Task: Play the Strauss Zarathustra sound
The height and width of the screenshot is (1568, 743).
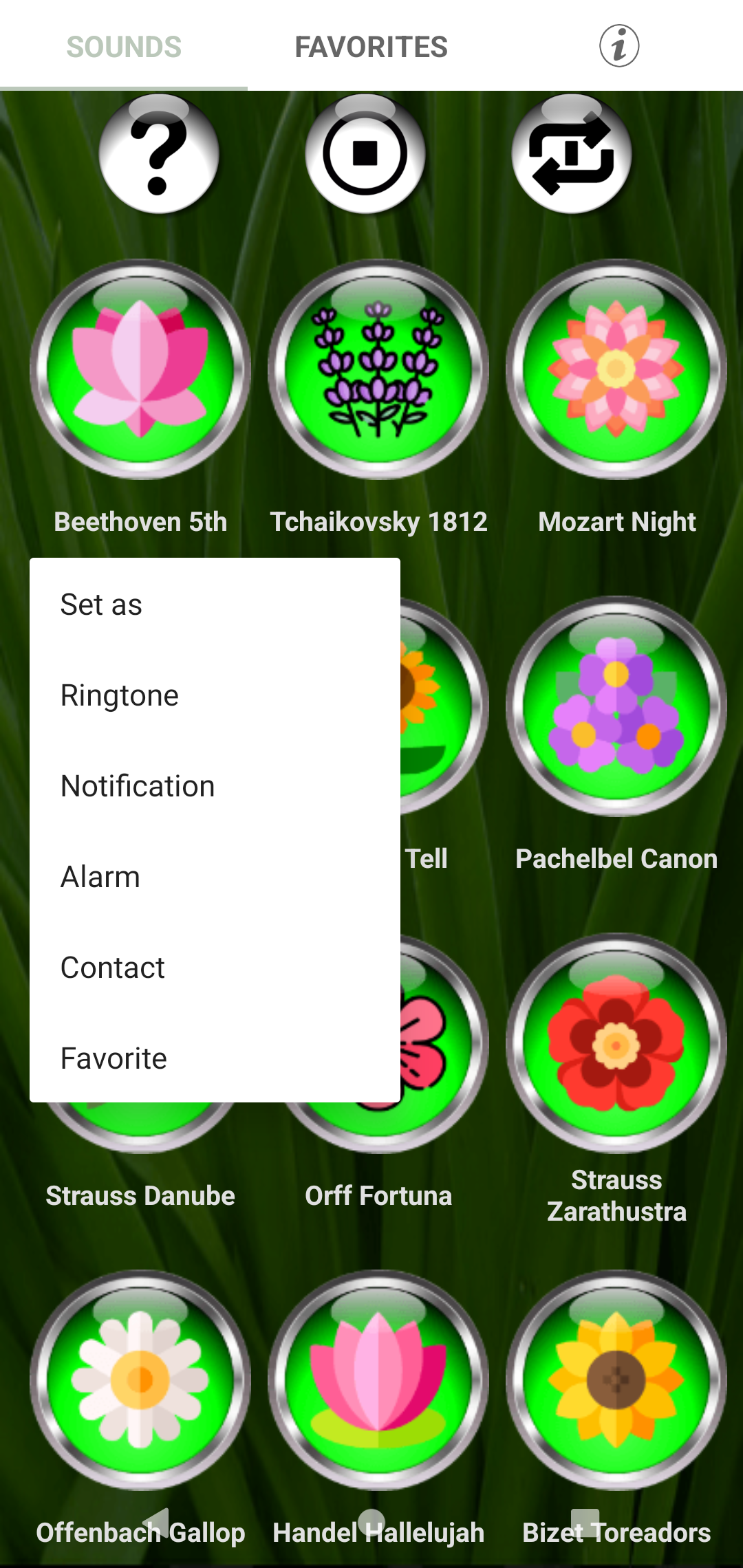Action: pyautogui.click(x=616, y=1043)
